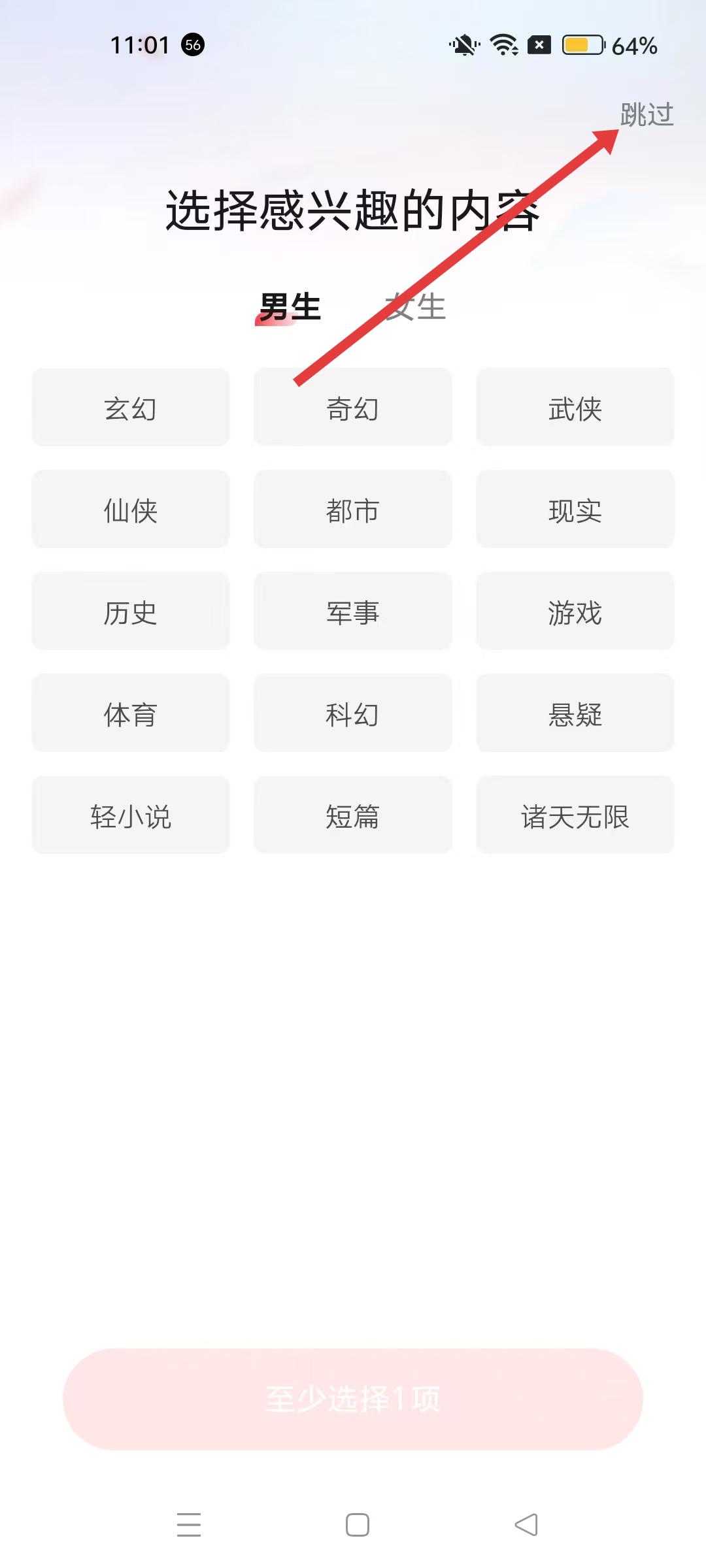Tap the 体育 category chip
Screen dimensions: 706x1568
131,713
